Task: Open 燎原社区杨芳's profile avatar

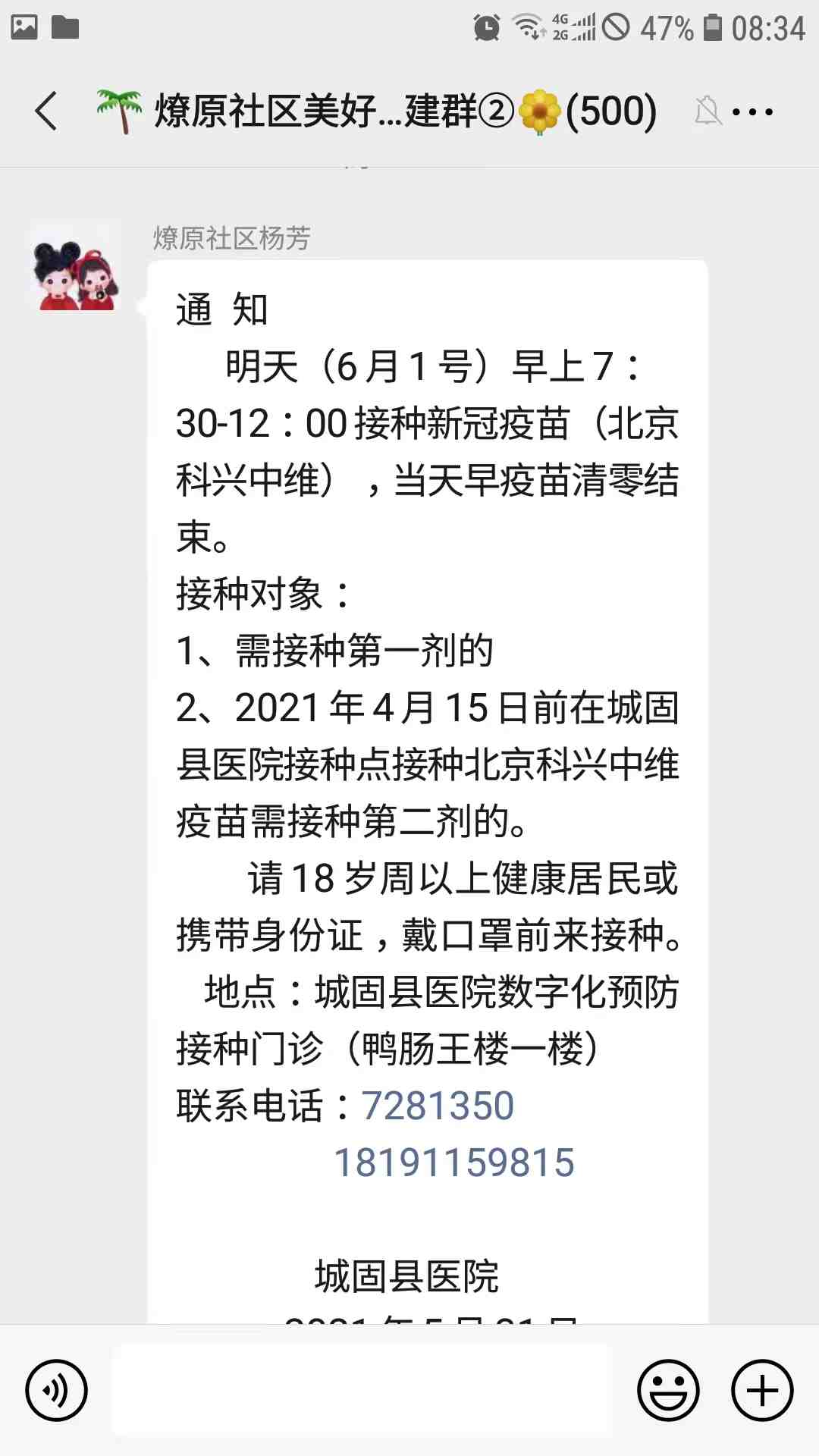Action: 76,267
